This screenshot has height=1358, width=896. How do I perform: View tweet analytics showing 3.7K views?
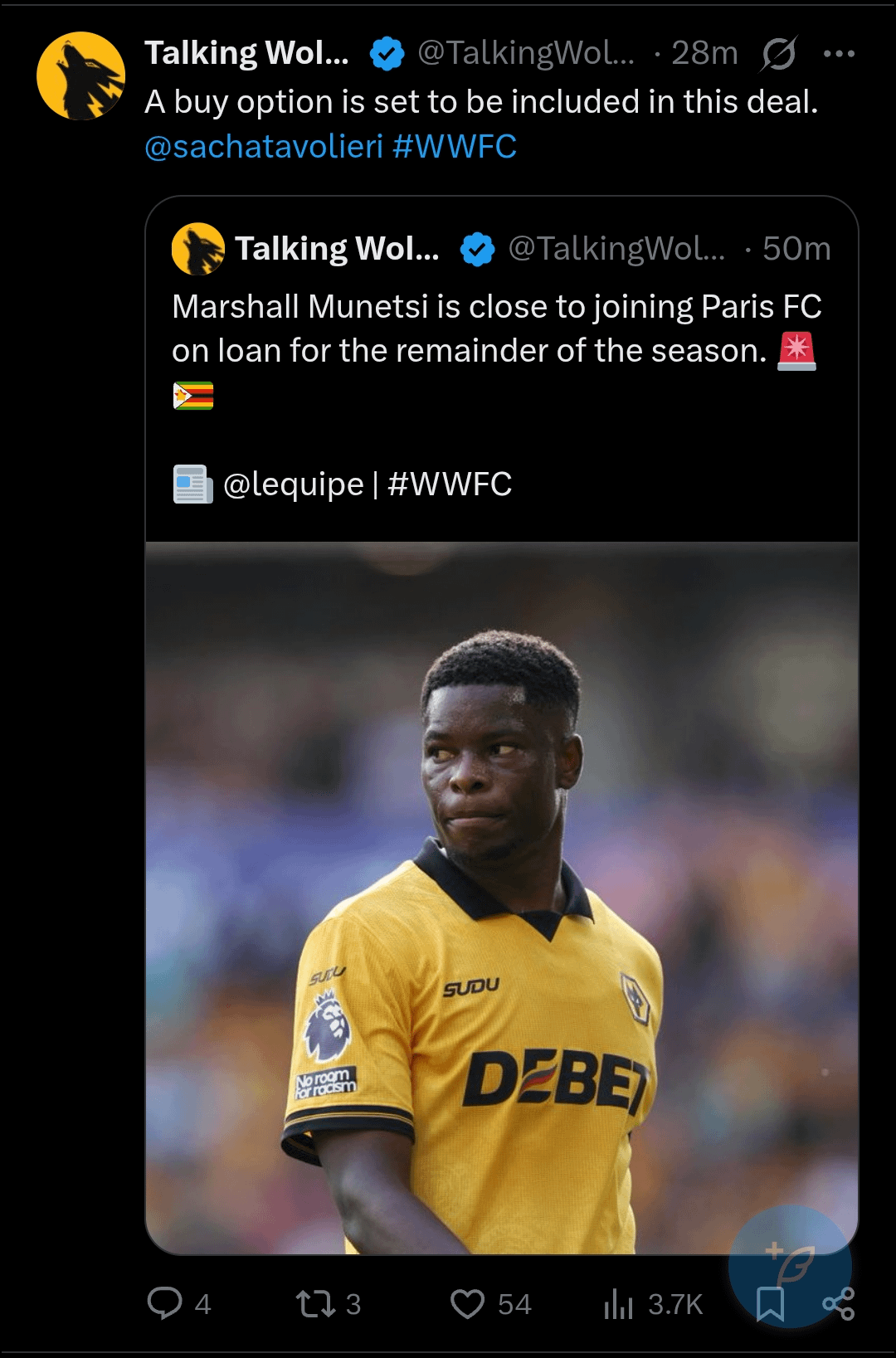tap(619, 1303)
